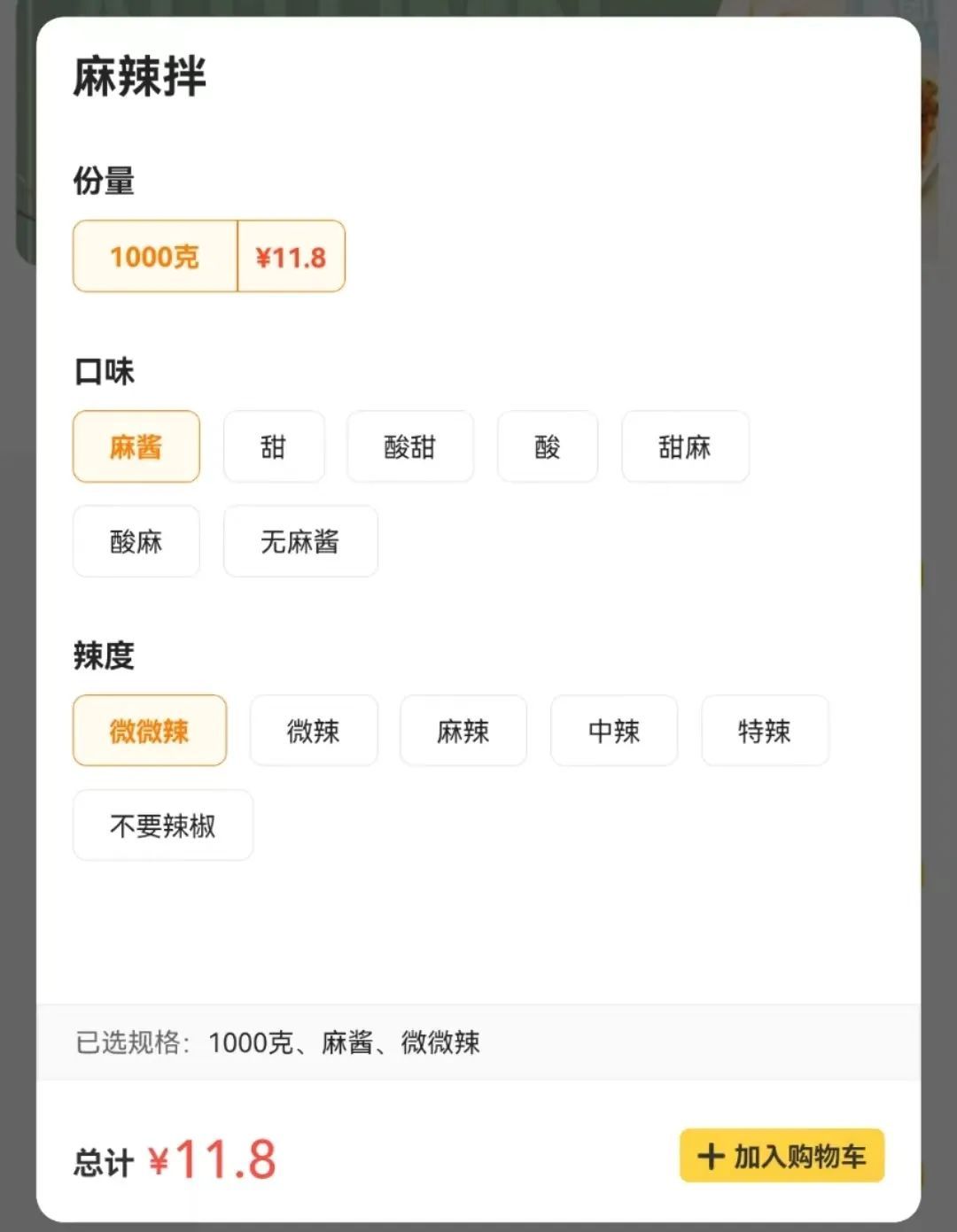Viewport: 957px width, 1232px height.
Task: Choose 无麻酱 flavor
Action: click(300, 541)
